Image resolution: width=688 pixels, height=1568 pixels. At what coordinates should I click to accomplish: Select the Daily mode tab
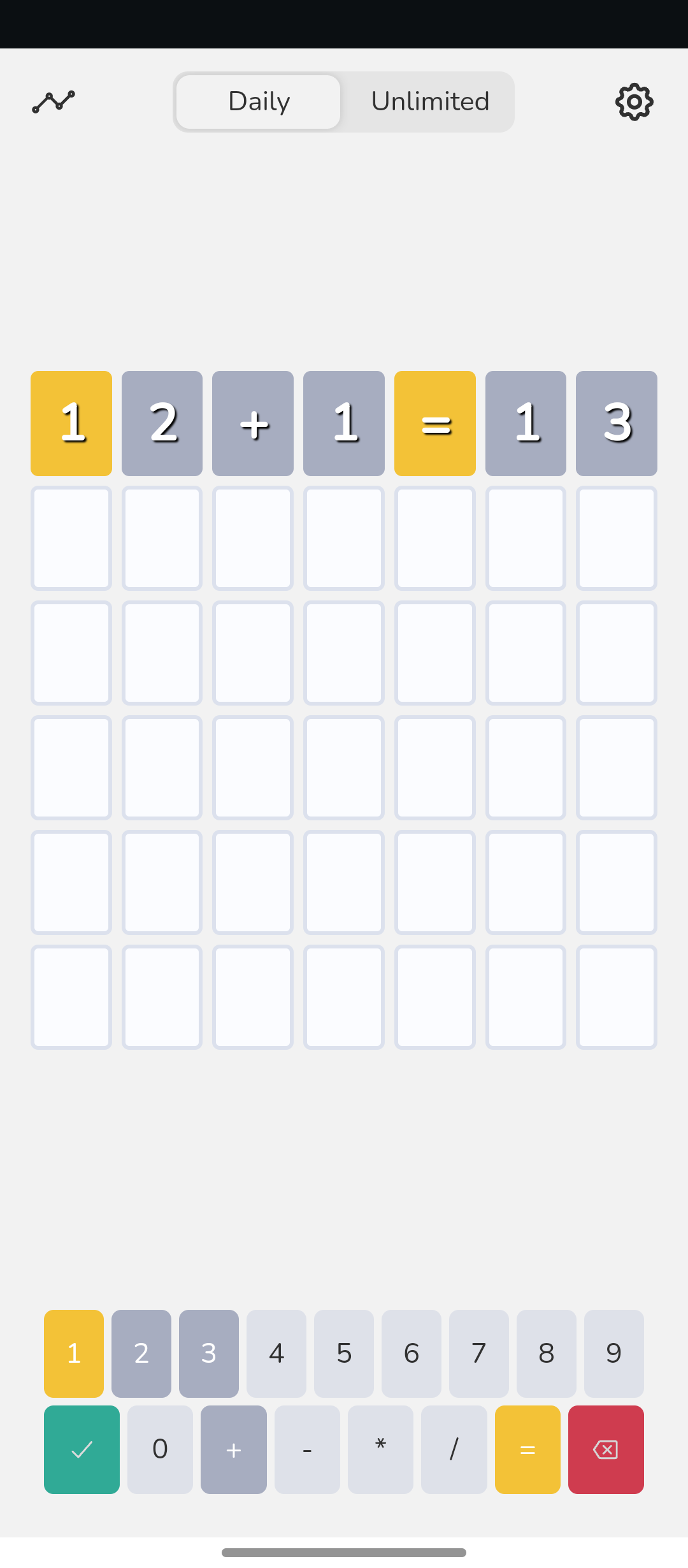click(x=259, y=102)
